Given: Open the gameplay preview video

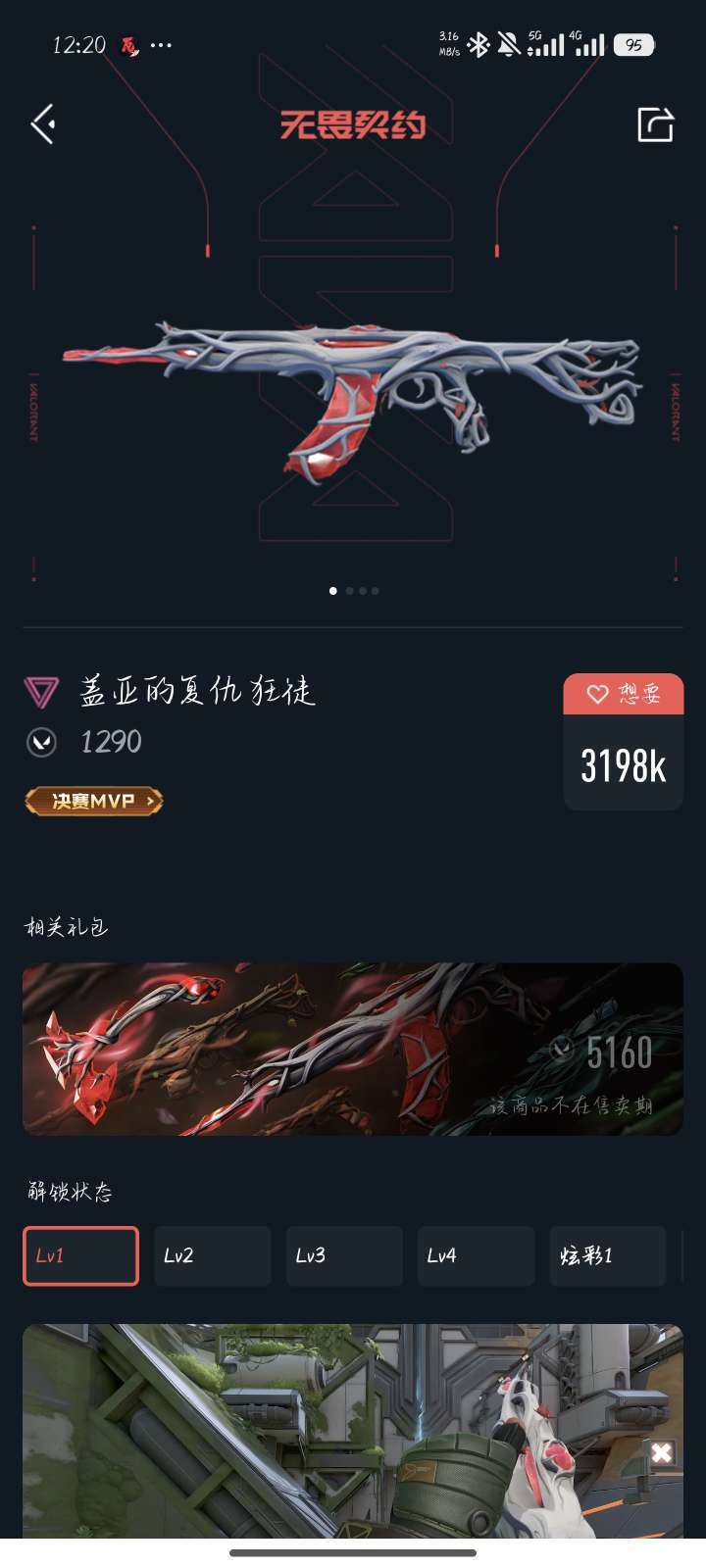Looking at the screenshot, I should click(x=353, y=1431).
